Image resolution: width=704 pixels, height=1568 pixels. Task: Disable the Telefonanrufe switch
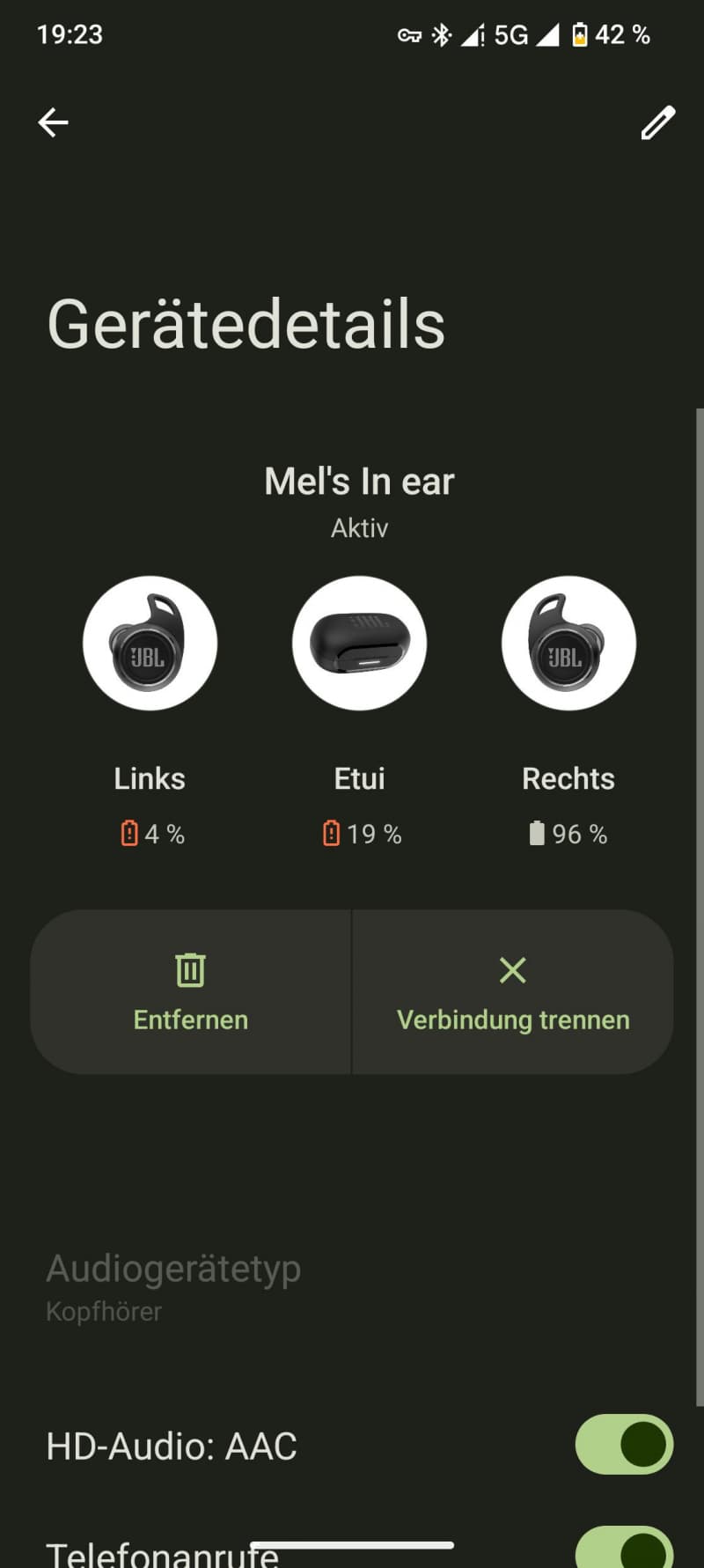click(624, 1548)
